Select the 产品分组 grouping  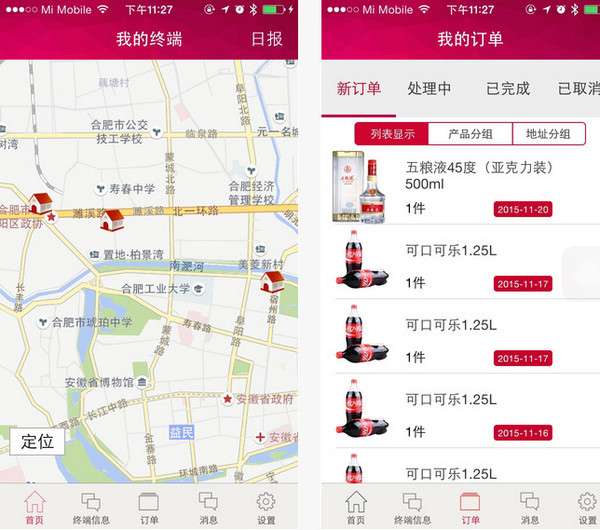point(470,134)
